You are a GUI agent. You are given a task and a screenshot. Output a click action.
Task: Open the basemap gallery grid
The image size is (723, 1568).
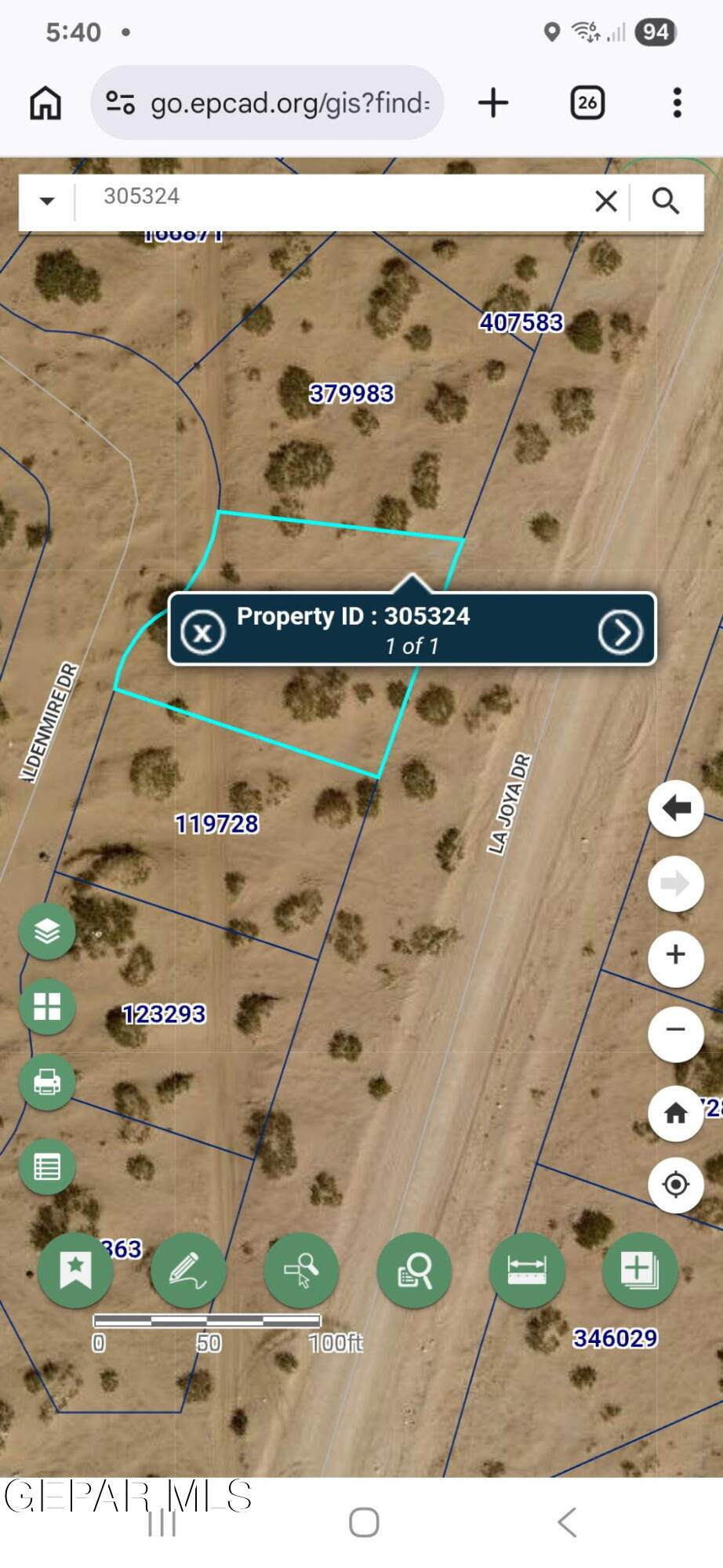point(47,1007)
